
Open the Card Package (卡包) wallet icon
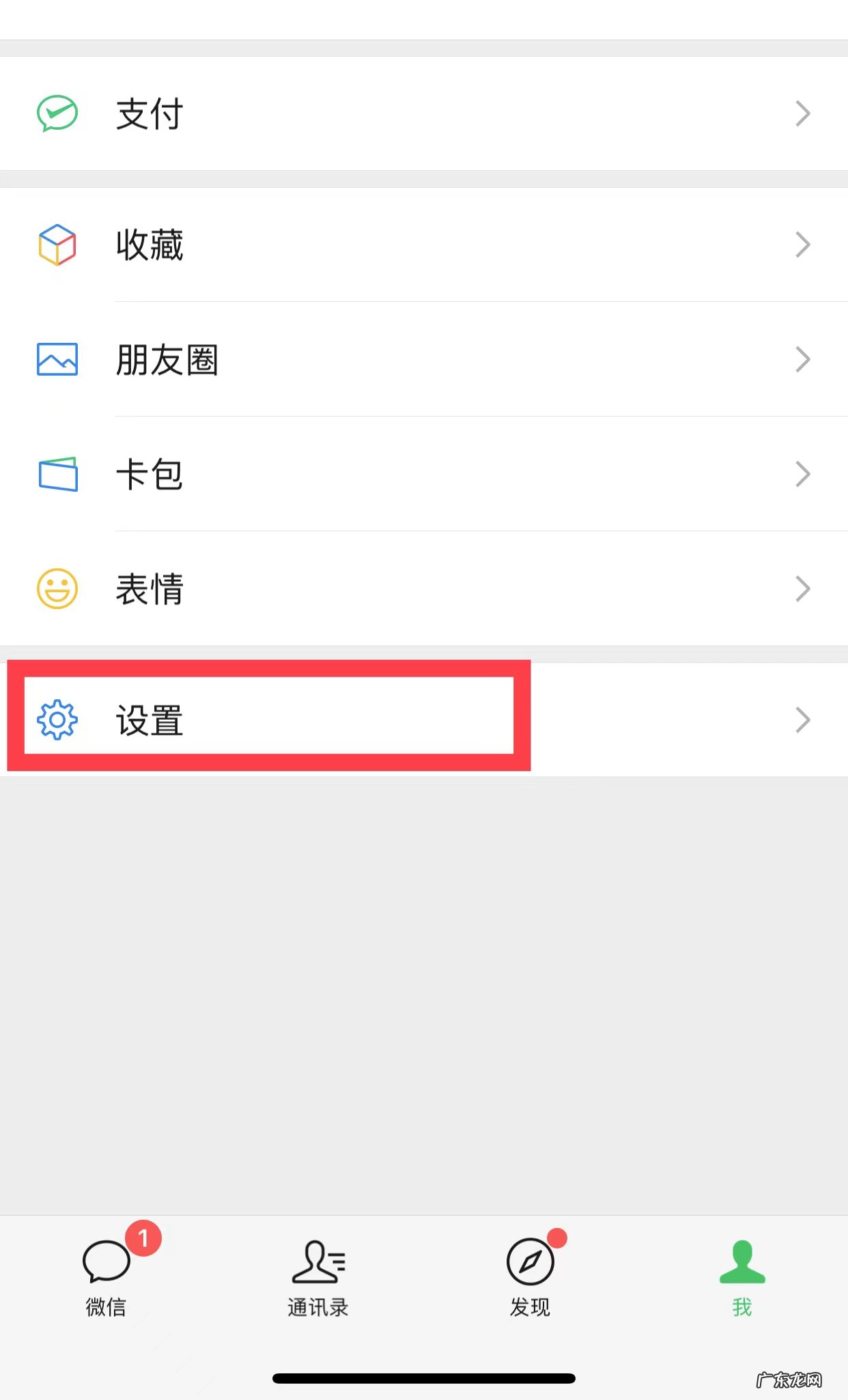pos(57,474)
